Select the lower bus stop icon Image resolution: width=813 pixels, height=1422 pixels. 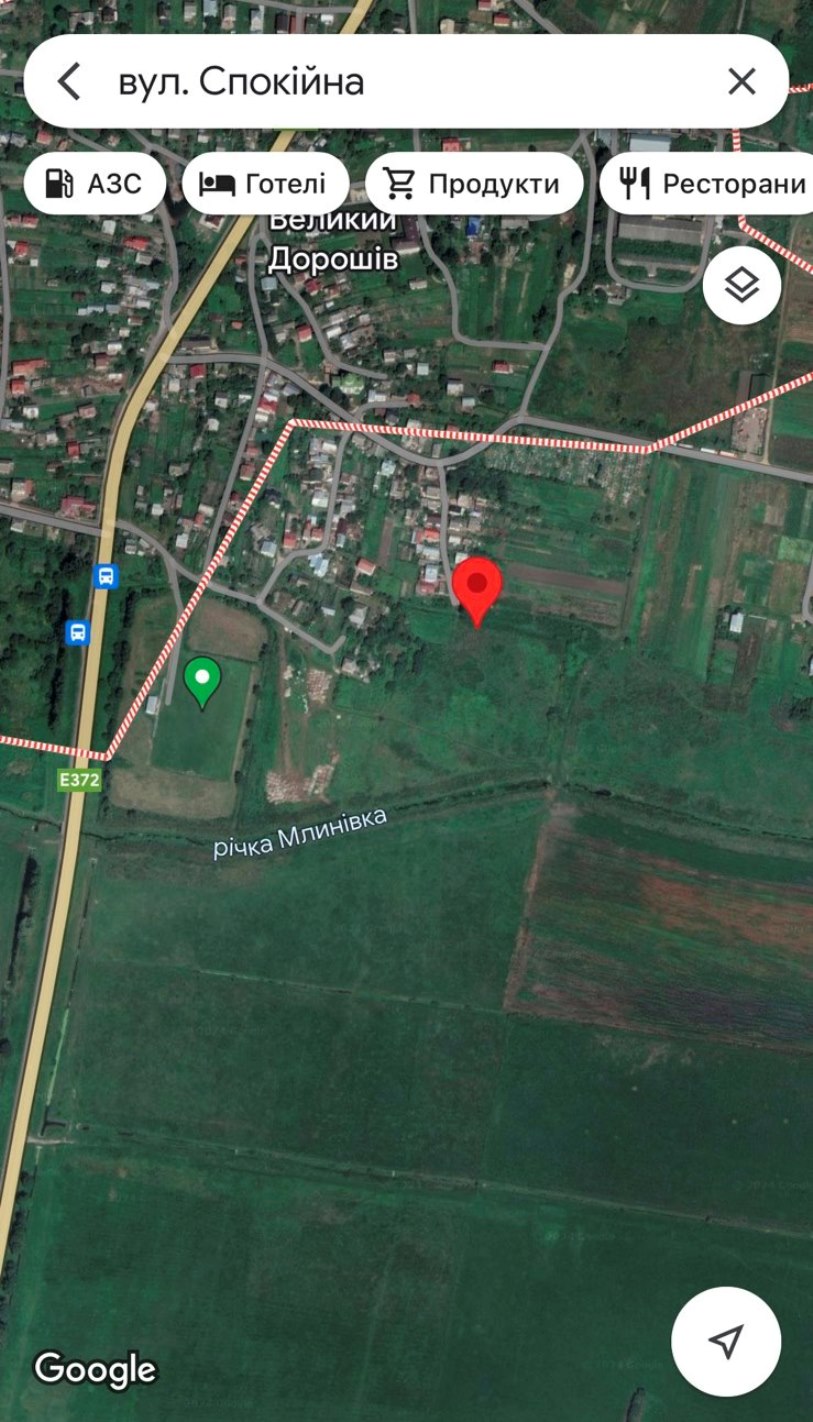(78, 632)
